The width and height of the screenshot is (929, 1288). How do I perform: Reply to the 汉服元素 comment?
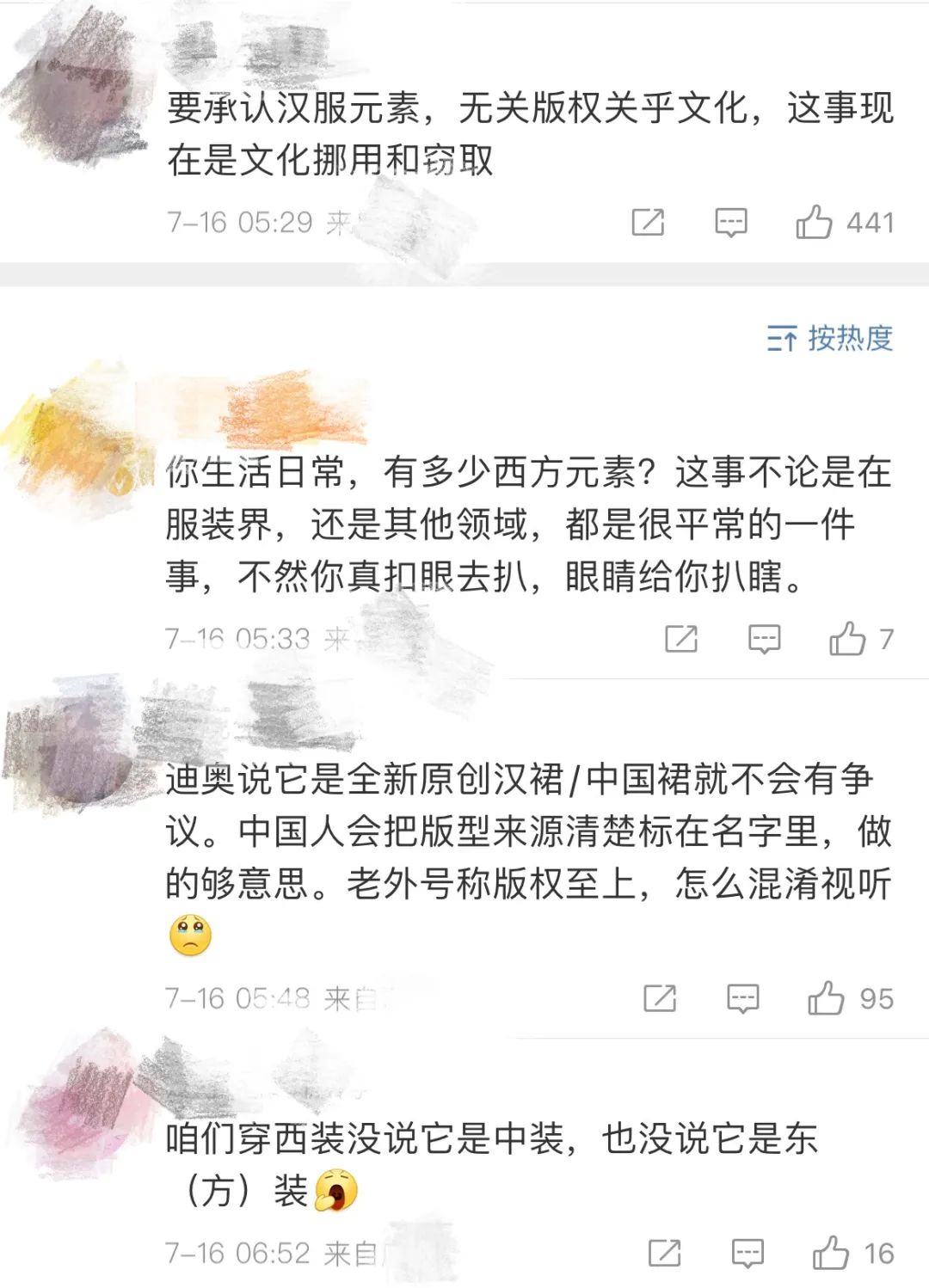pos(730,223)
